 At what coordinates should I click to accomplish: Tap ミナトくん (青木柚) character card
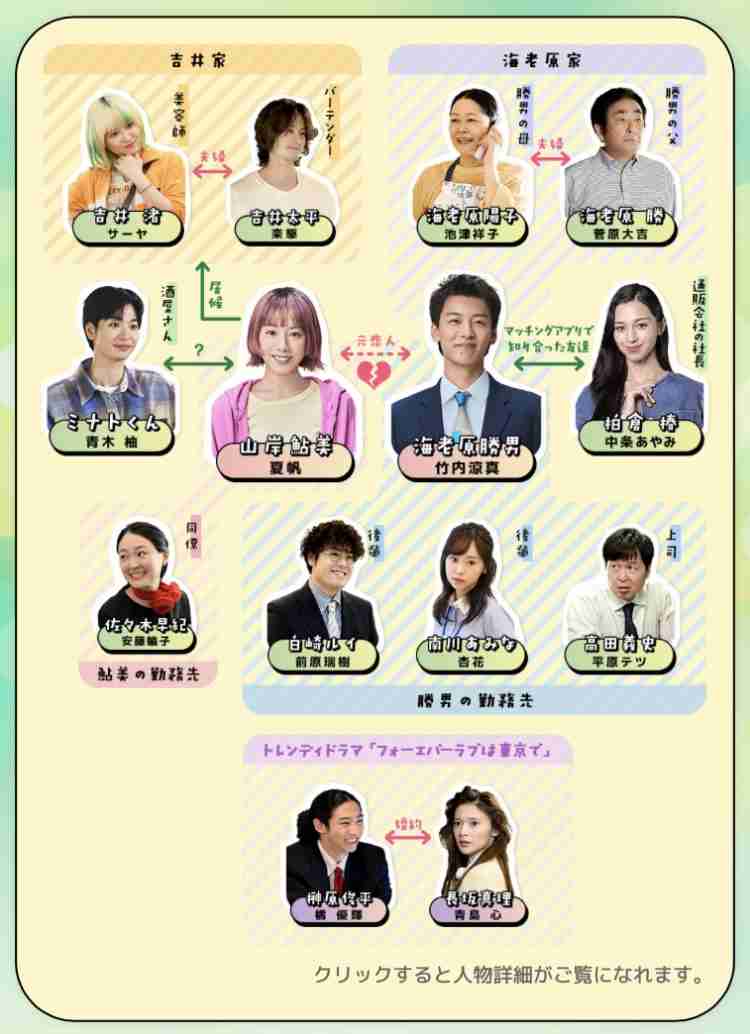tap(111, 370)
